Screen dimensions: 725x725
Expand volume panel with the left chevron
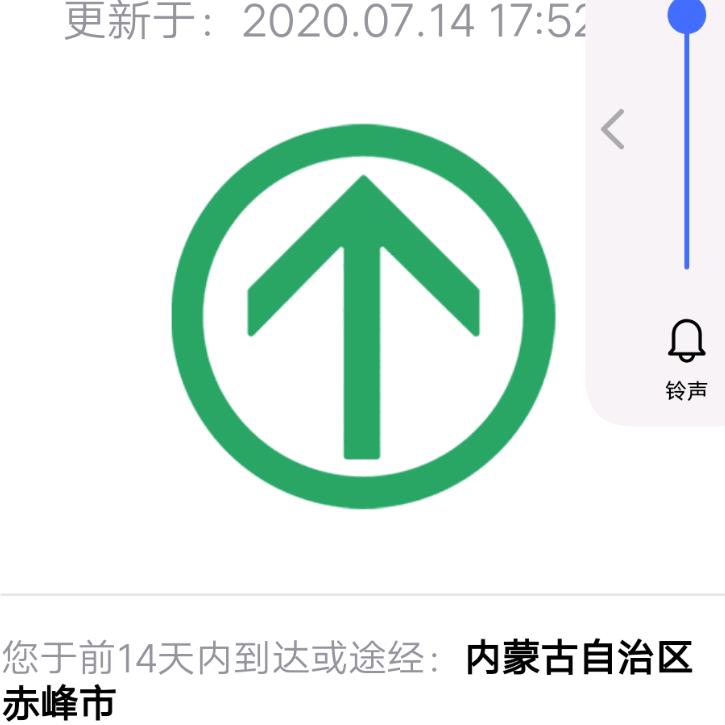(613, 129)
